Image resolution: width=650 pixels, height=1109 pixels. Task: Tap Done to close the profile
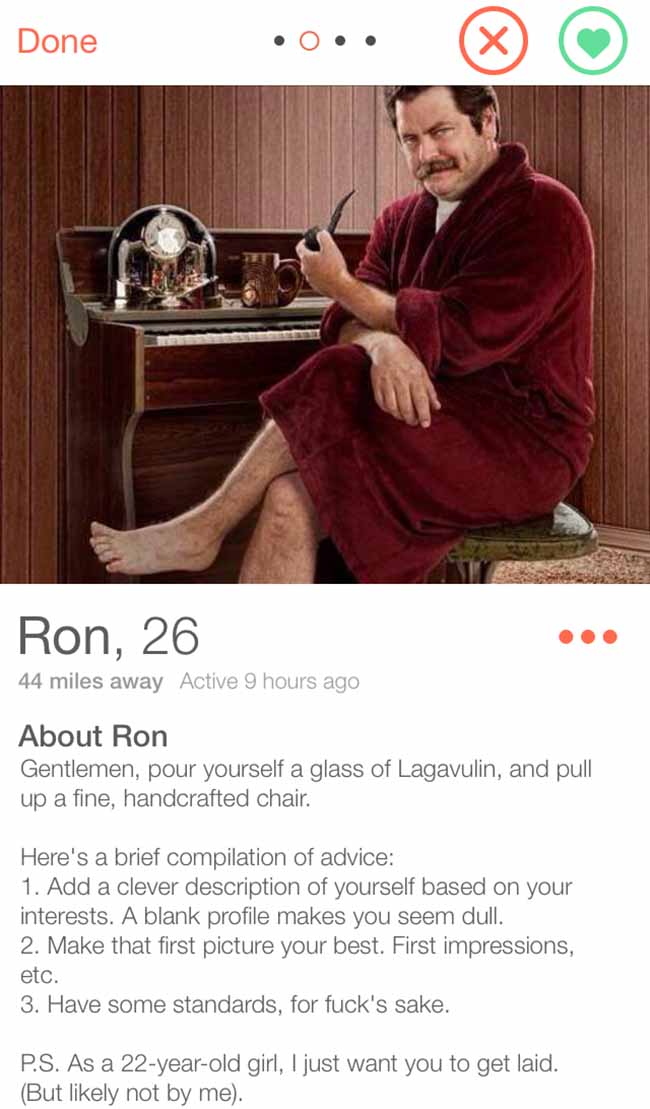coord(57,41)
